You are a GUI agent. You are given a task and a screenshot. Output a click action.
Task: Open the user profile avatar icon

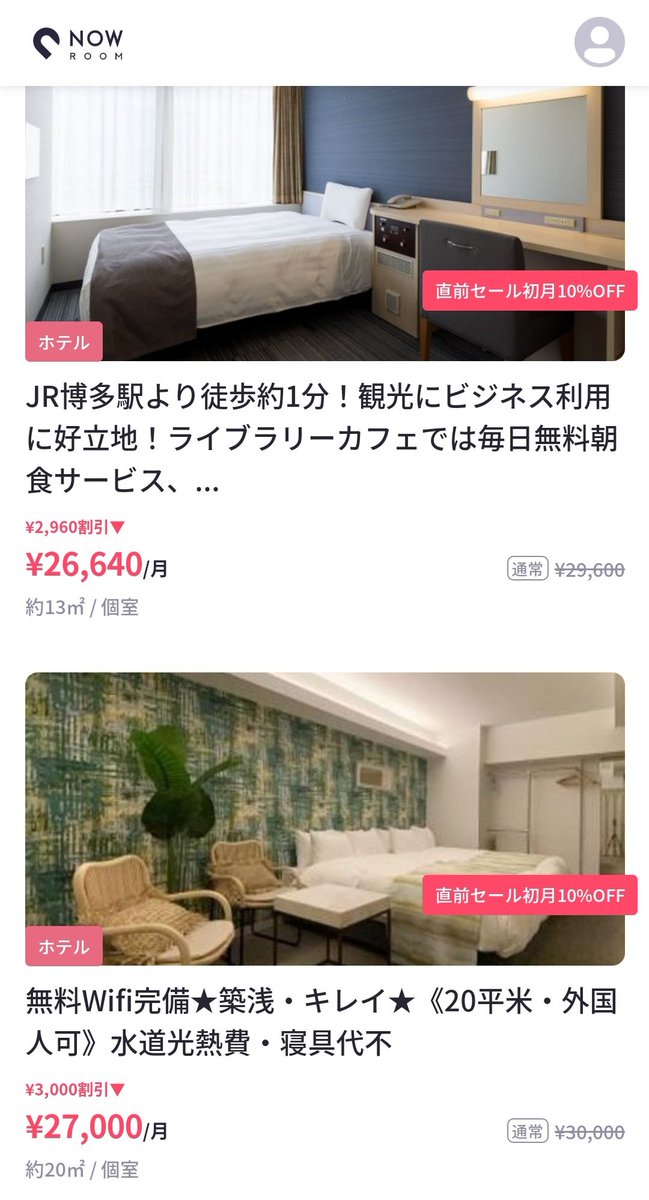pos(599,42)
